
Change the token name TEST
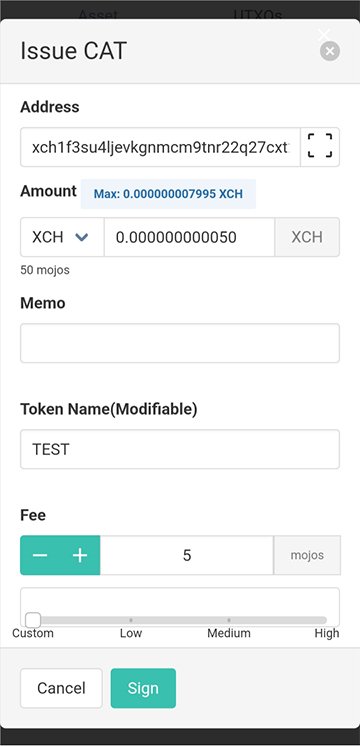180,449
